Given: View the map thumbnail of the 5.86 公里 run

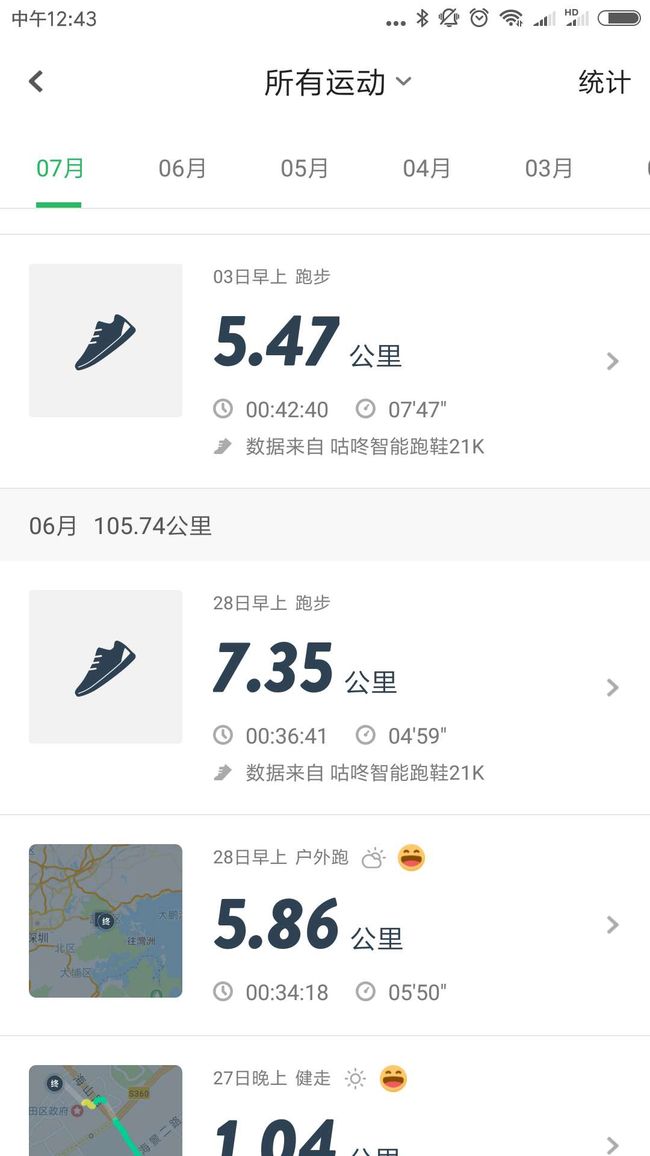Looking at the screenshot, I should pos(105,921).
